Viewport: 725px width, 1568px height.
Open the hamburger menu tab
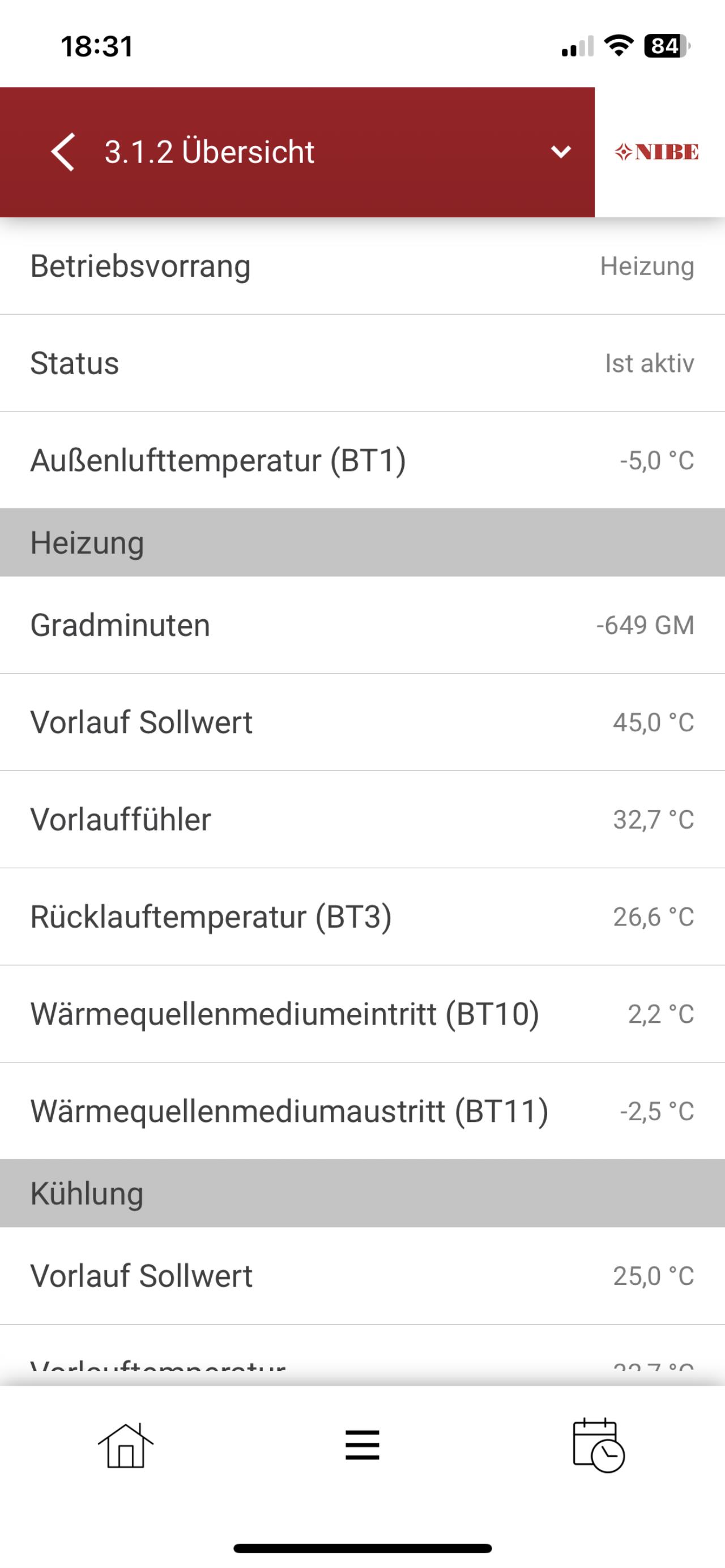click(x=362, y=1445)
